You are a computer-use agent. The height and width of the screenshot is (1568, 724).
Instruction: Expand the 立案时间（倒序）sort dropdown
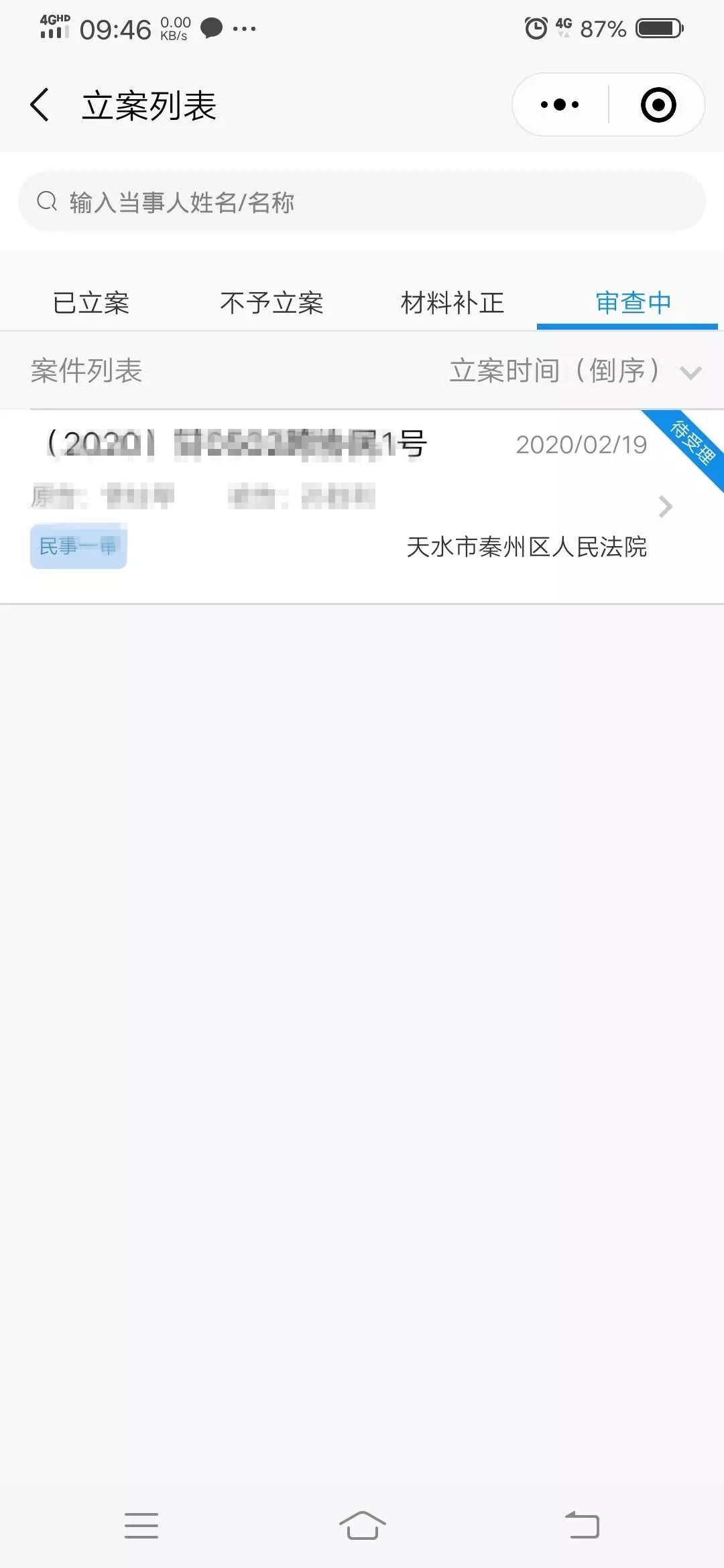[x=575, y=371]
